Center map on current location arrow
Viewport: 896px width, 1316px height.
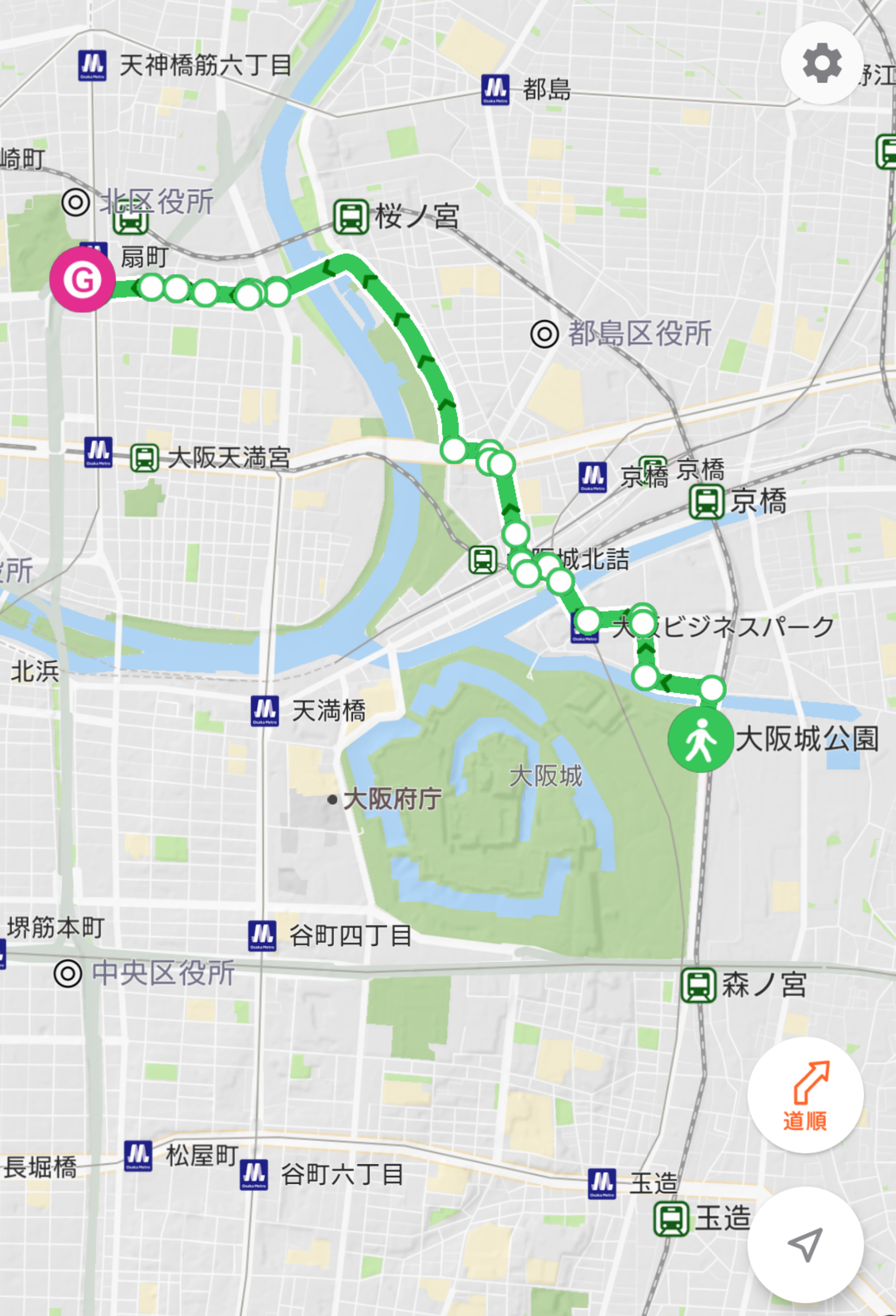tap(805, 1244)
